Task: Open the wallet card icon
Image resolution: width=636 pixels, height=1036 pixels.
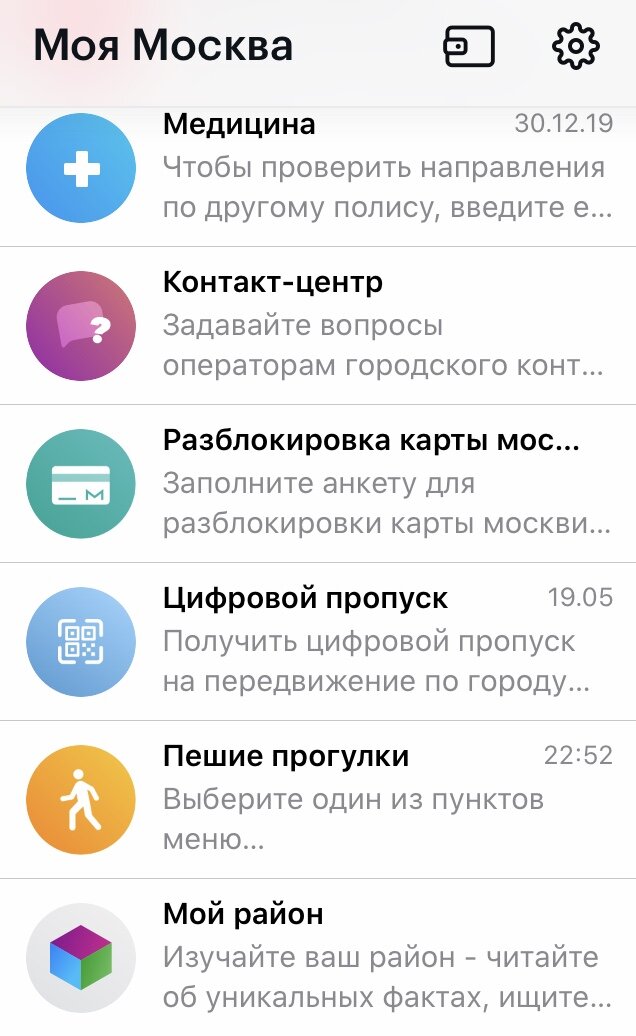Action: [x=469, y=46]
